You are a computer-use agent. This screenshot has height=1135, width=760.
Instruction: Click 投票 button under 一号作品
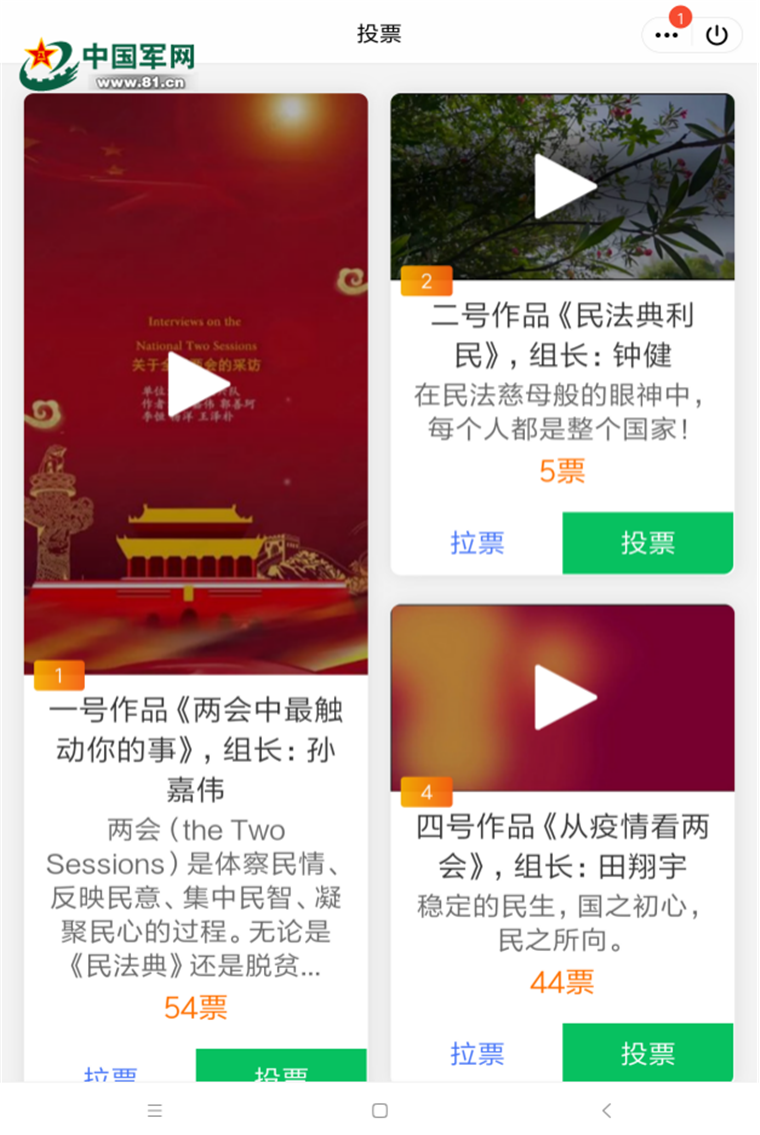point(281,1075)
